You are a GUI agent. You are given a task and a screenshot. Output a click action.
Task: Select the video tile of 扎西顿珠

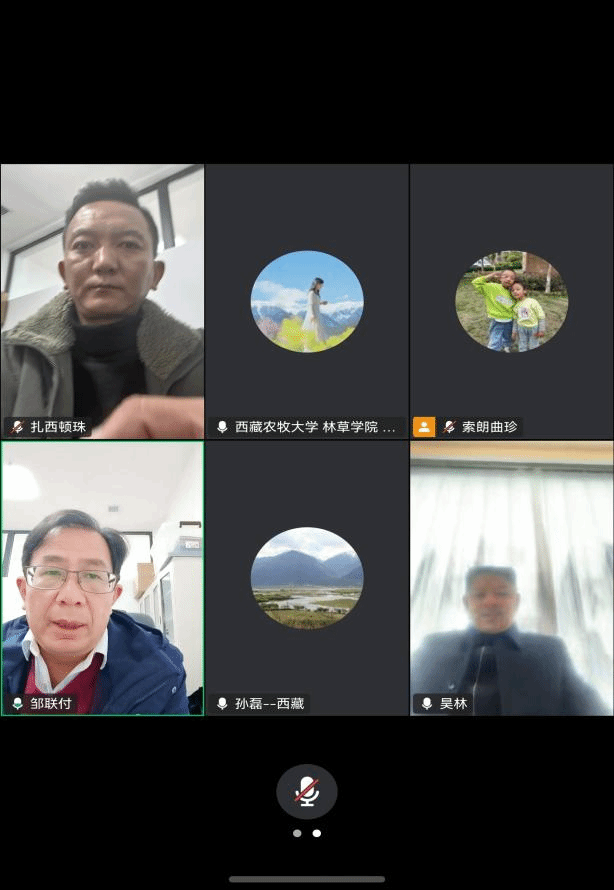[102, 300]
